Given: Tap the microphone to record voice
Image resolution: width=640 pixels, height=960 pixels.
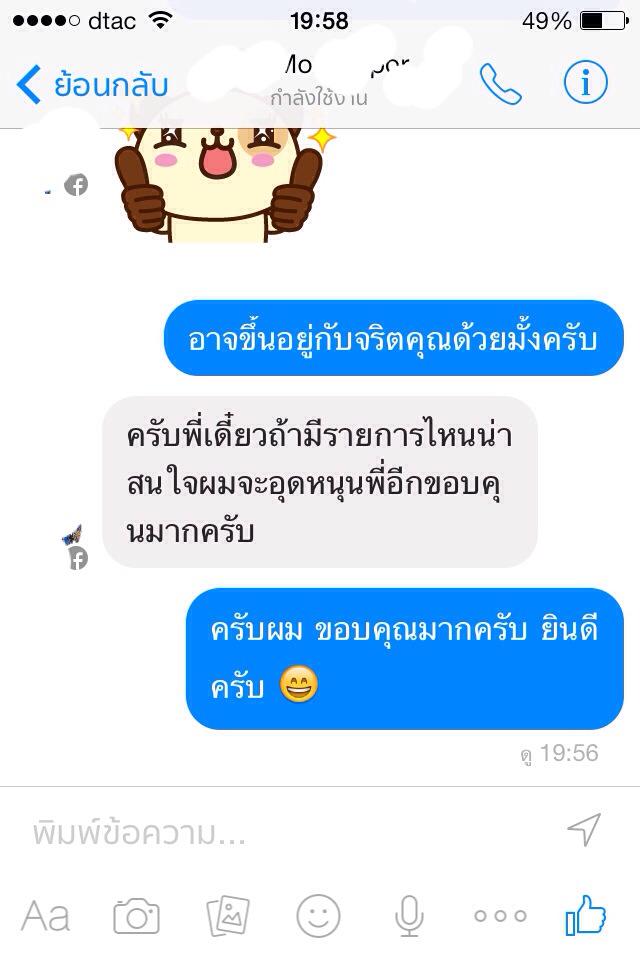Looking at the screenshot, I should pos(408,915).
